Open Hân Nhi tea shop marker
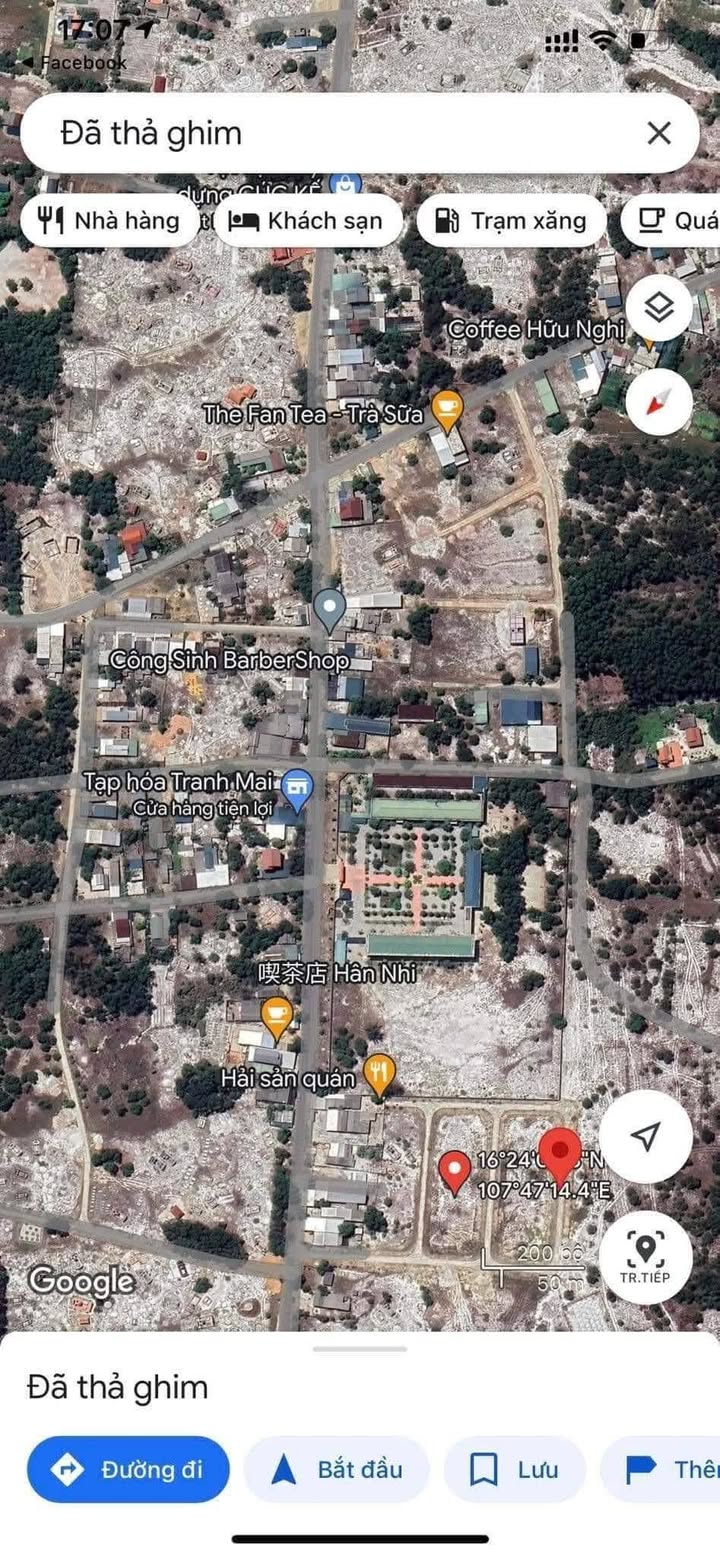The height and width of the screenshot is (1557, 720). point(277,1017)
